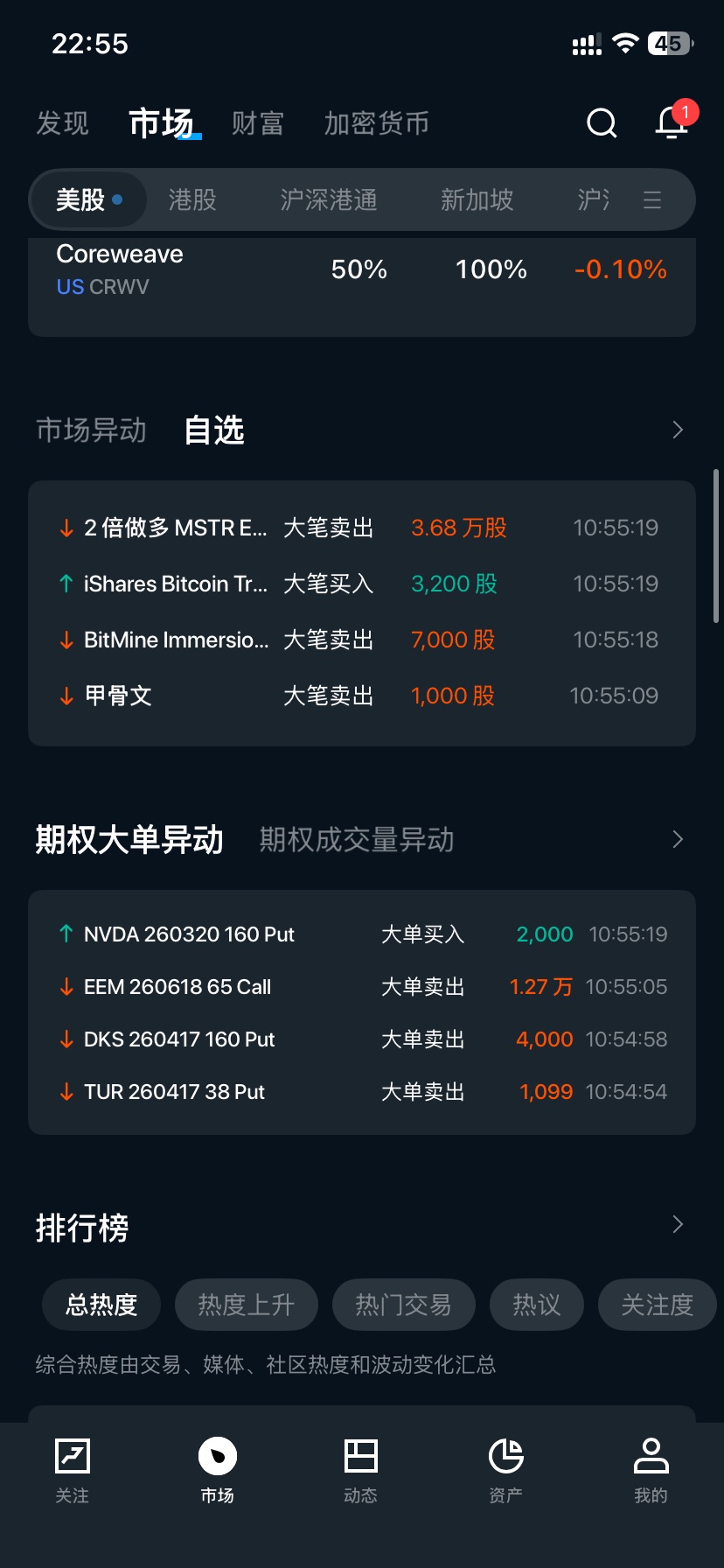724x1568 pixels.
Task: Open the notifications bell
Action: (x=672, y=122)
